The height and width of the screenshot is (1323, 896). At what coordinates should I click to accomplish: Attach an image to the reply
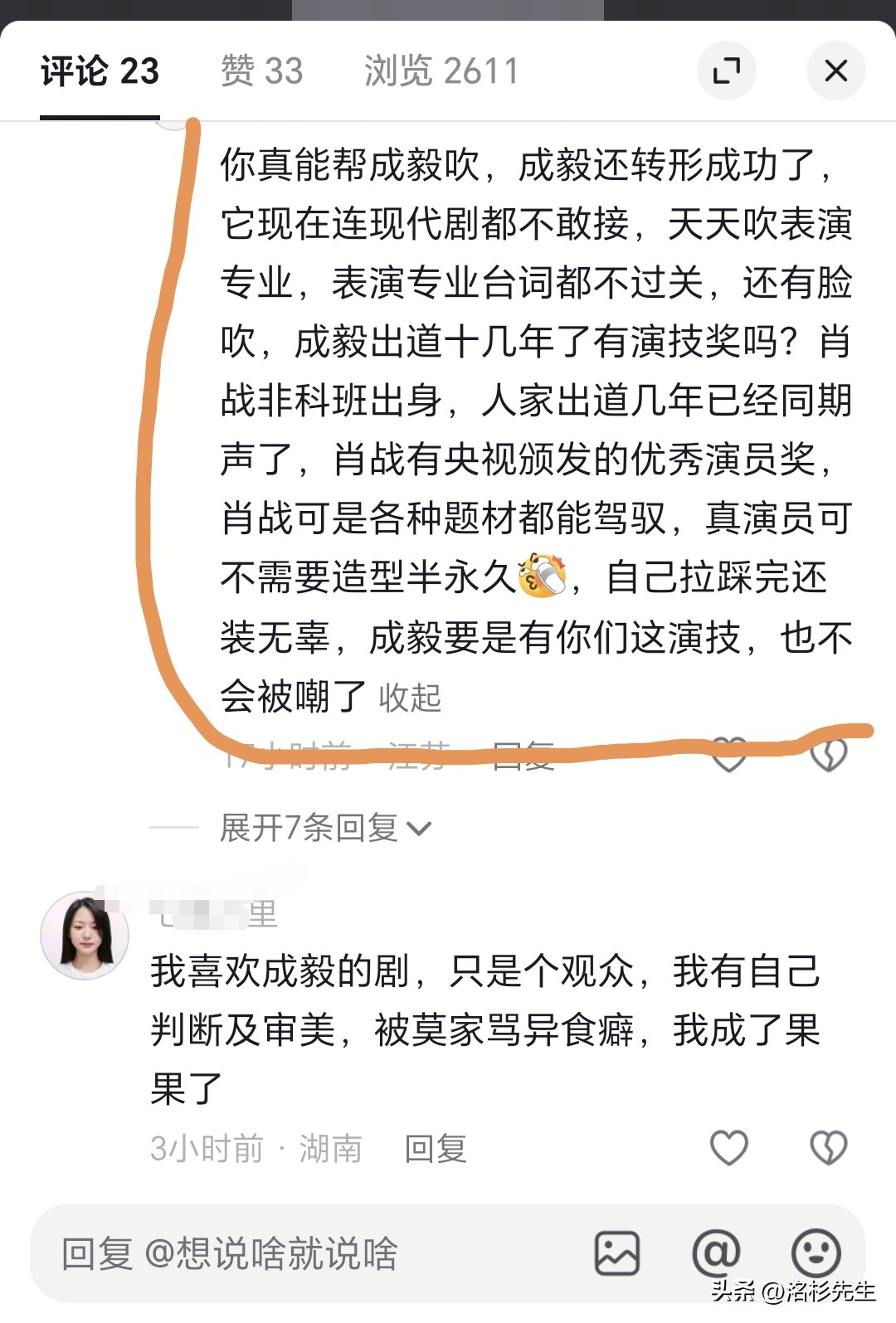coord(616,1253)
